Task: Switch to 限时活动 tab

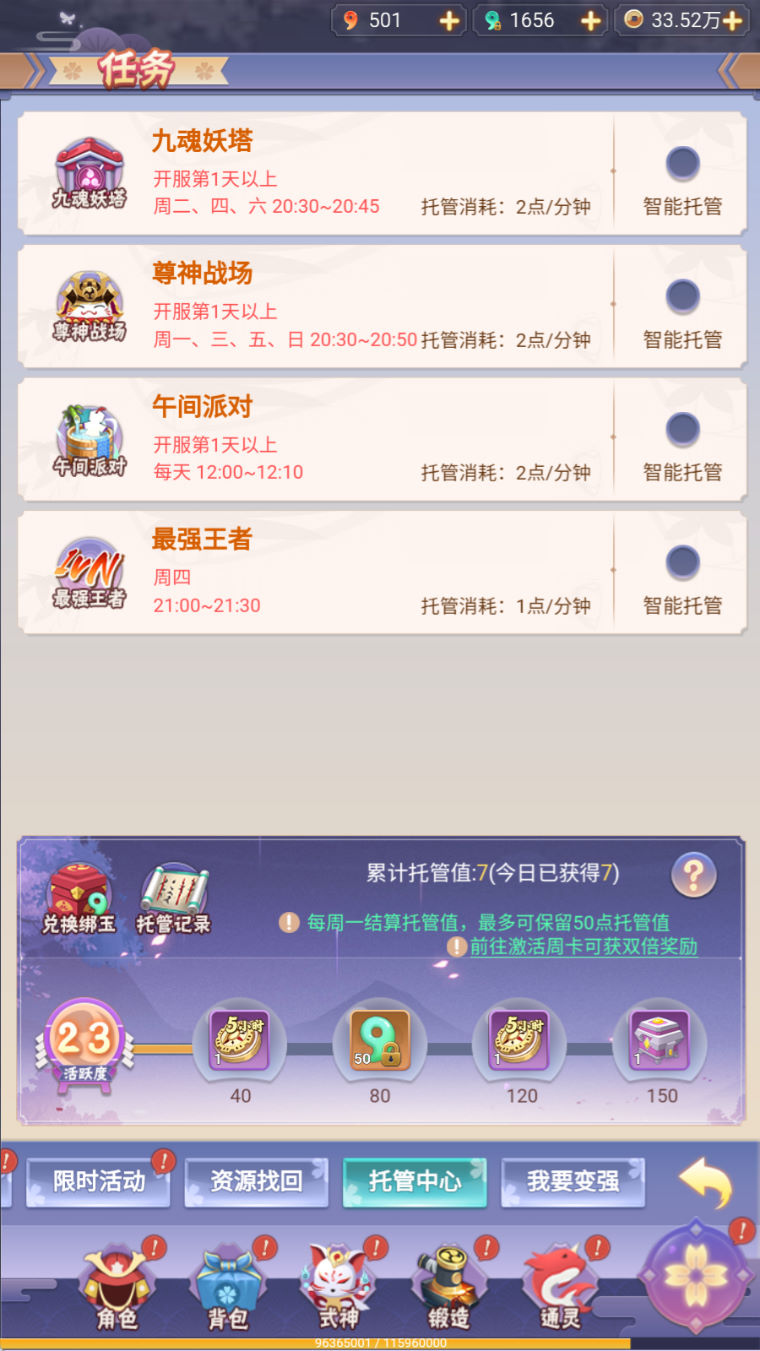Action: tap(99, 1182)
